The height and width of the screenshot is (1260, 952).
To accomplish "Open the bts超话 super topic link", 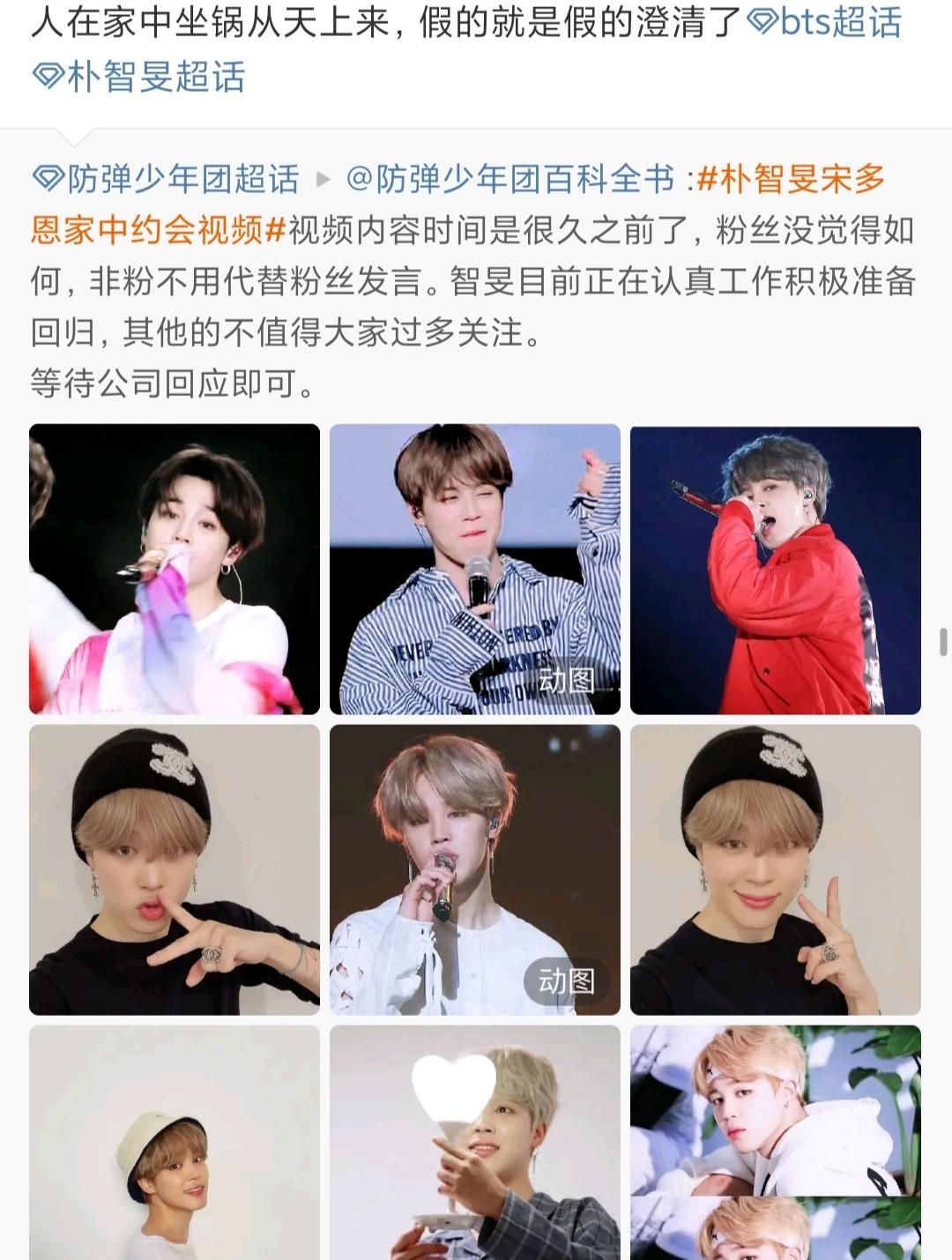I will (825, 23).
